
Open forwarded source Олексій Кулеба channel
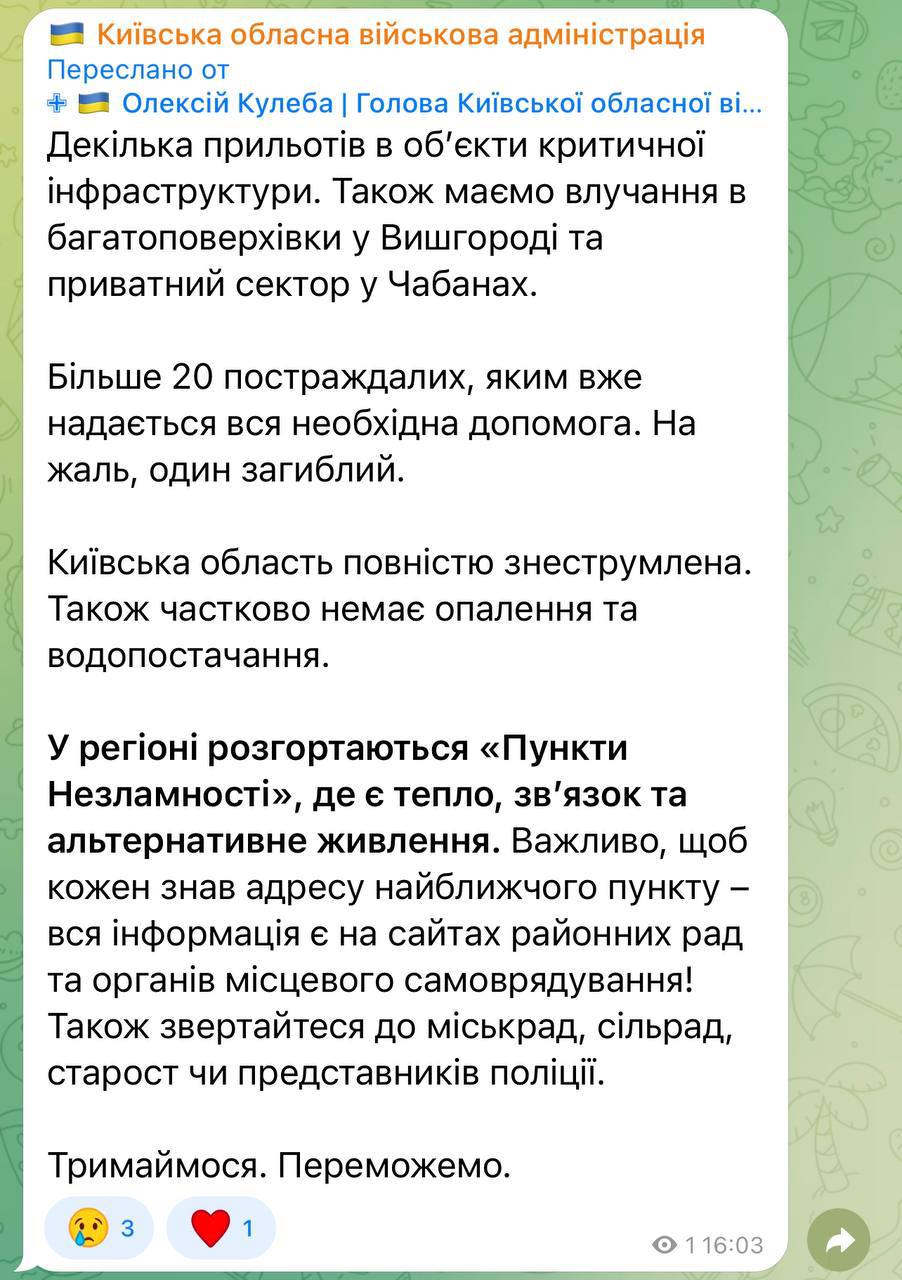440,102
